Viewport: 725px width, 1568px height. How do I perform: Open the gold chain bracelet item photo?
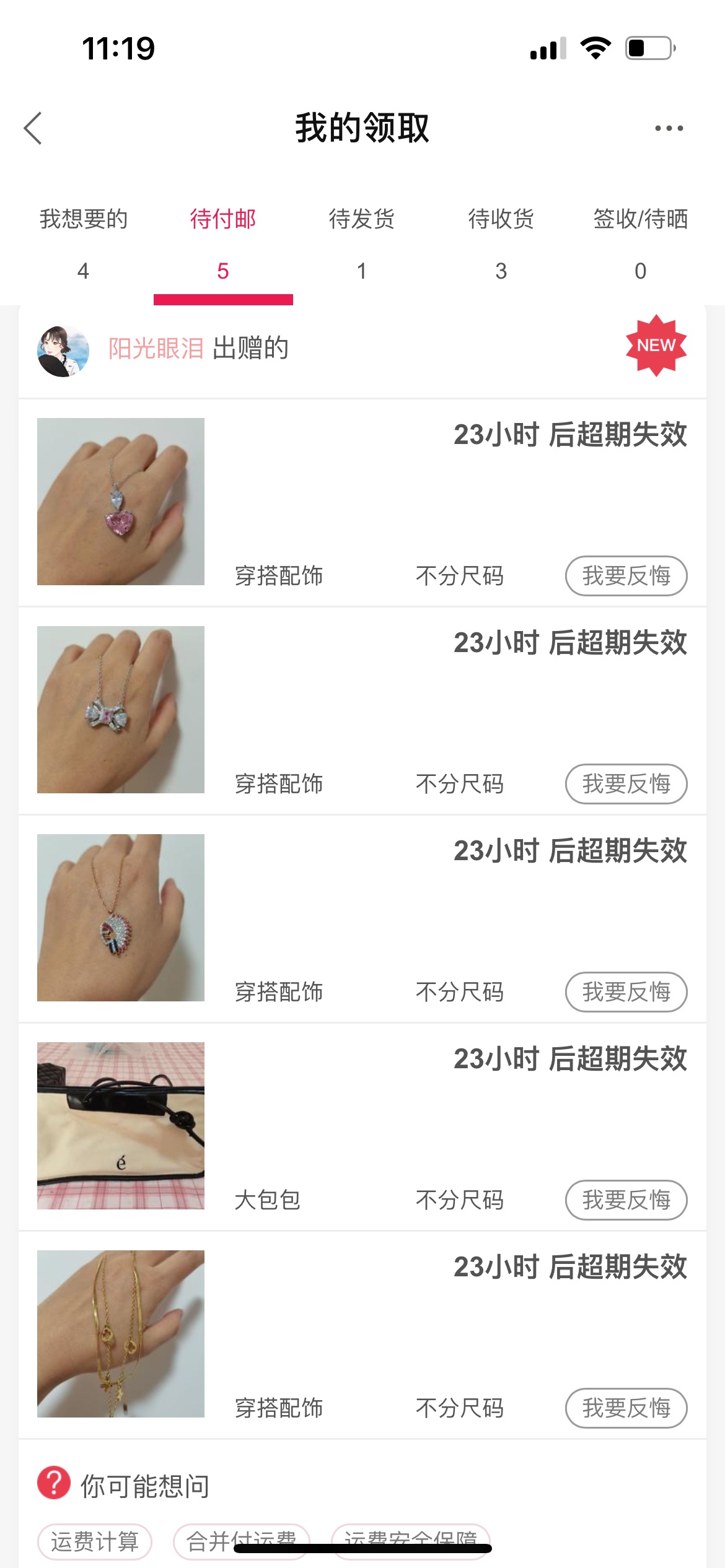(121, 1334)
